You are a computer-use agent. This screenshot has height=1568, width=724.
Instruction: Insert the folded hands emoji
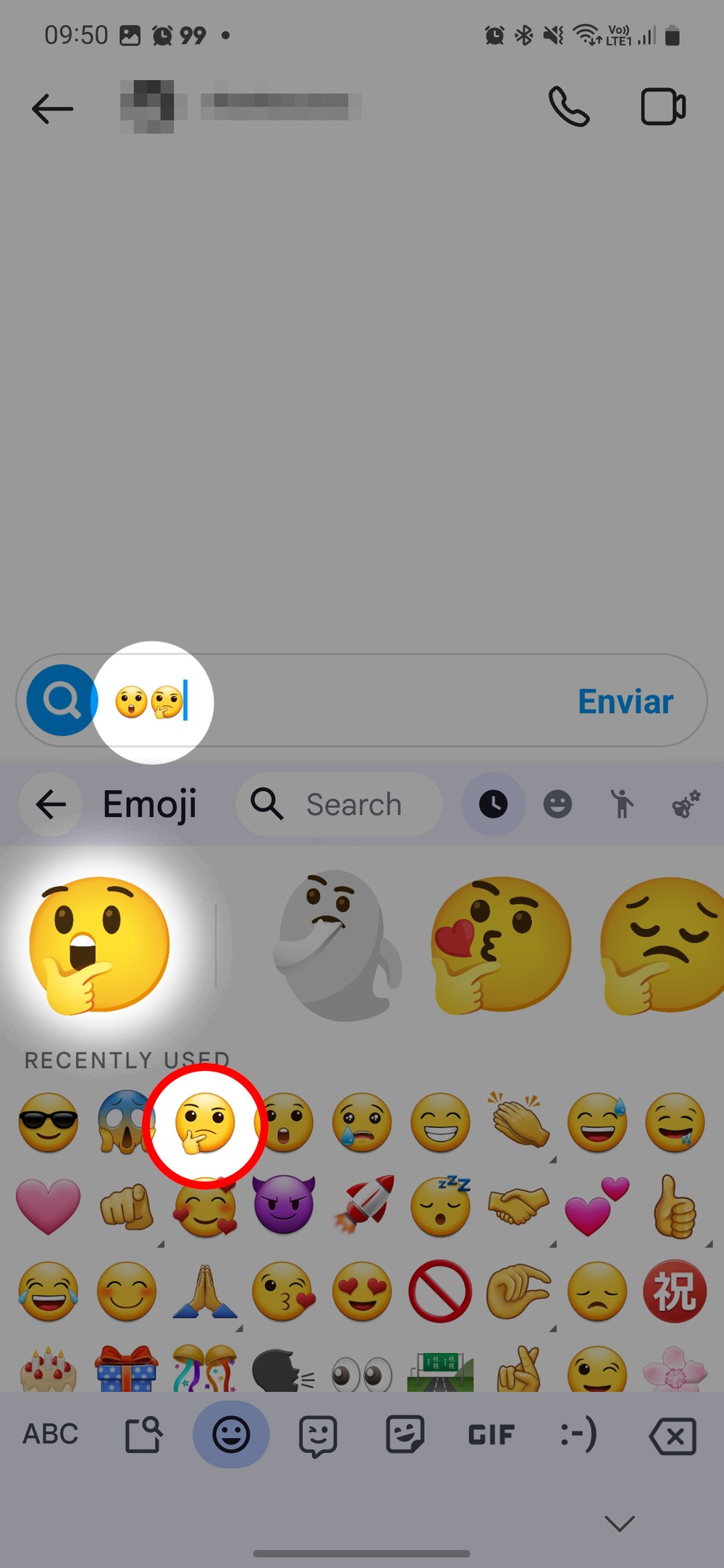205,1292
